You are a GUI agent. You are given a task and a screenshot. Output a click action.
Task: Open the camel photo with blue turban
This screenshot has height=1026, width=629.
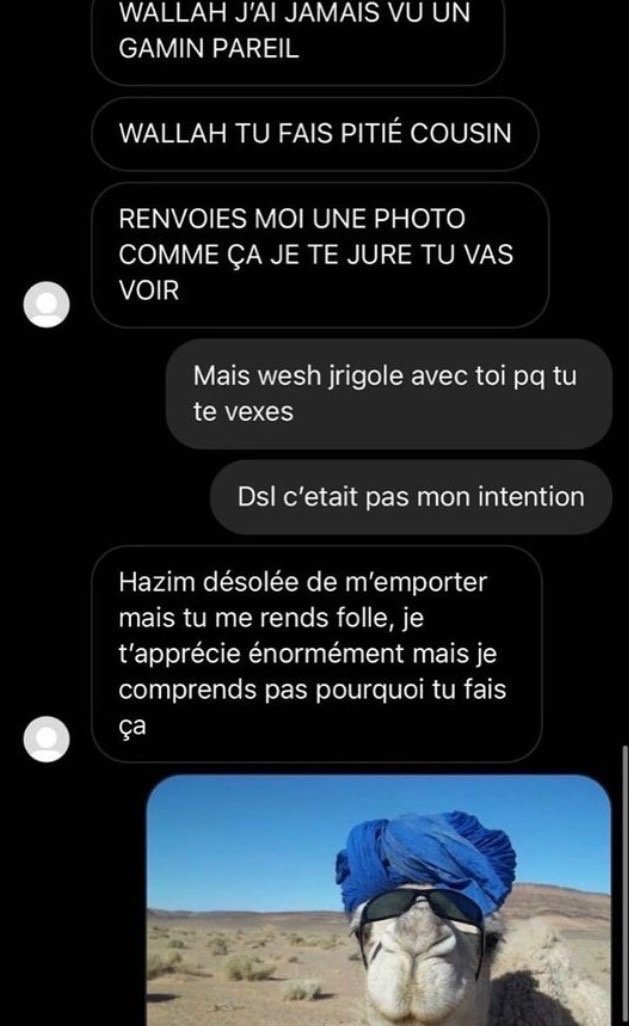click(x=378, y=900)
